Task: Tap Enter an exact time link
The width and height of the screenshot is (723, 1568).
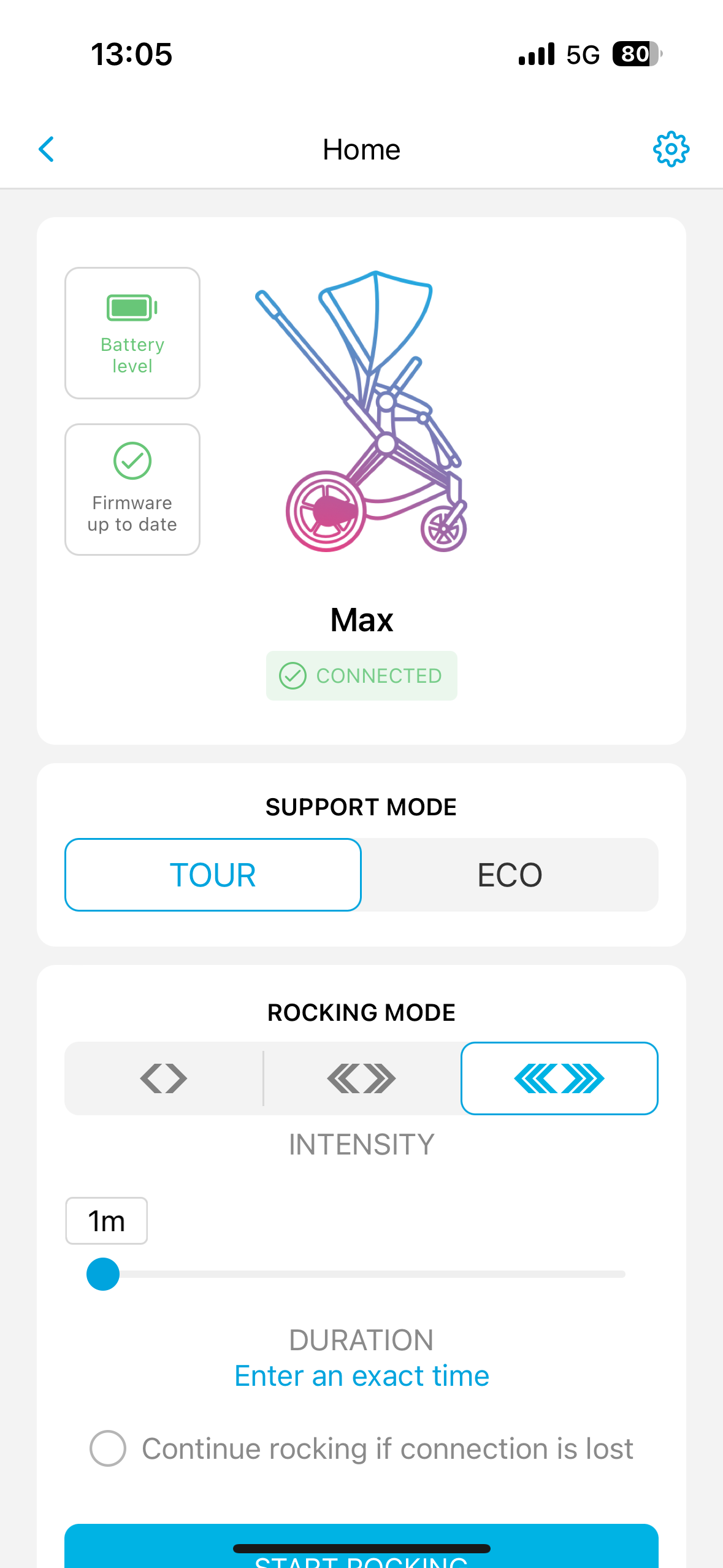Action: (362, 1376)
